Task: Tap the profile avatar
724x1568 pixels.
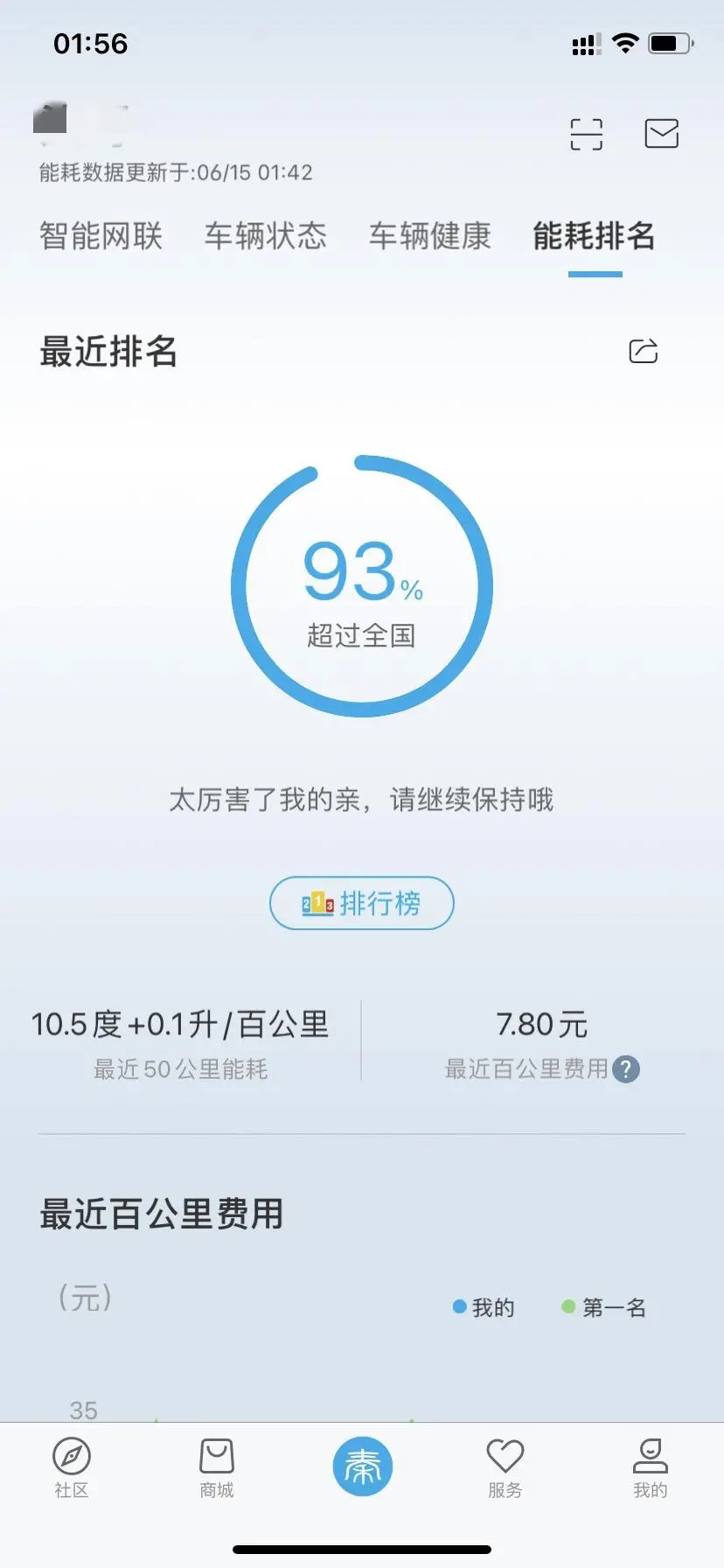Action: pyautogui.click(x=51, y=117)
